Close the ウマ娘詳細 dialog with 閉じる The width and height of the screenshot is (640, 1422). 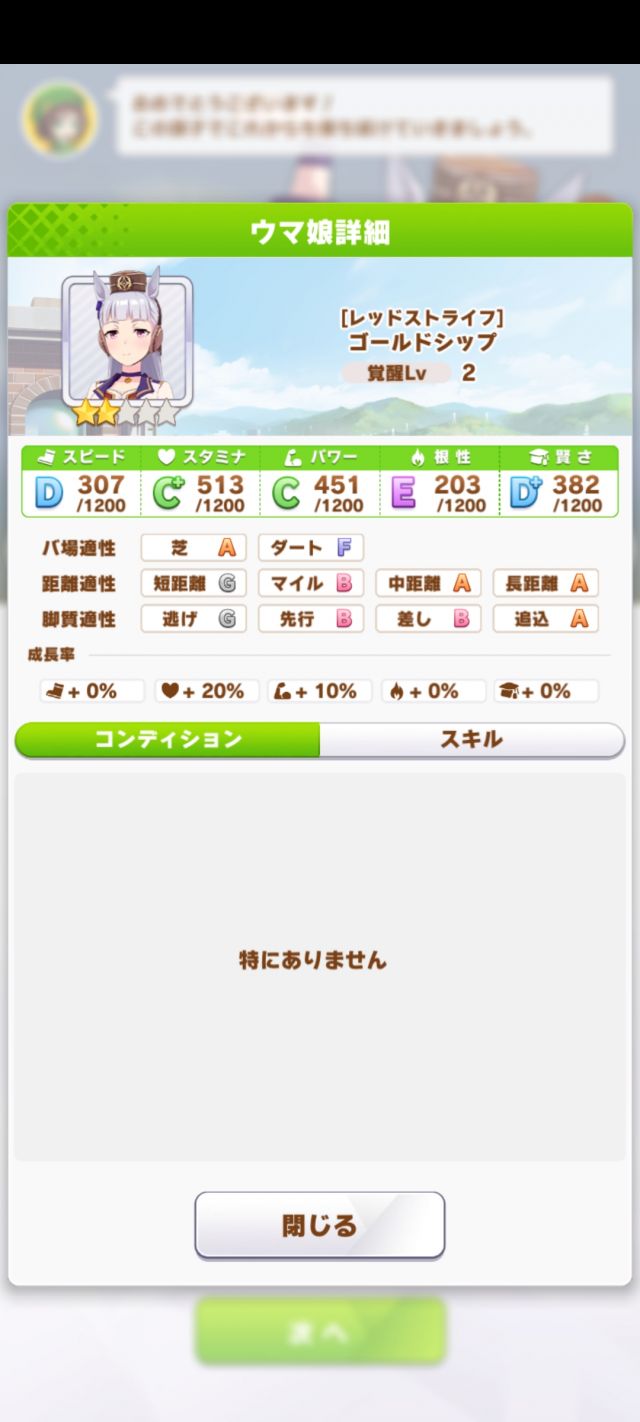pos(319,1225)
